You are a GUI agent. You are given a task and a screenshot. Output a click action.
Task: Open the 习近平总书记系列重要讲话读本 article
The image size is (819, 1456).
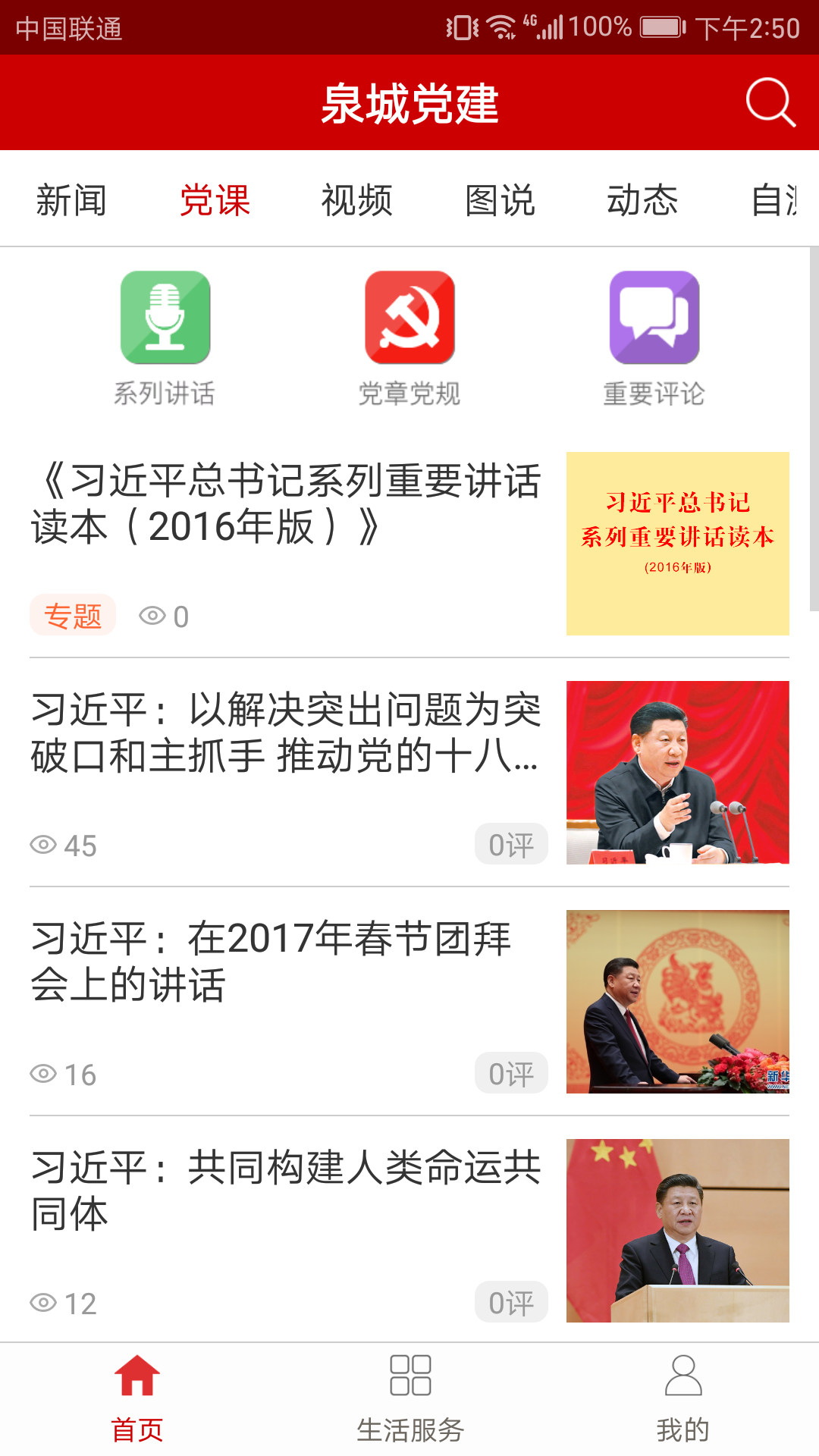(288, 503)
